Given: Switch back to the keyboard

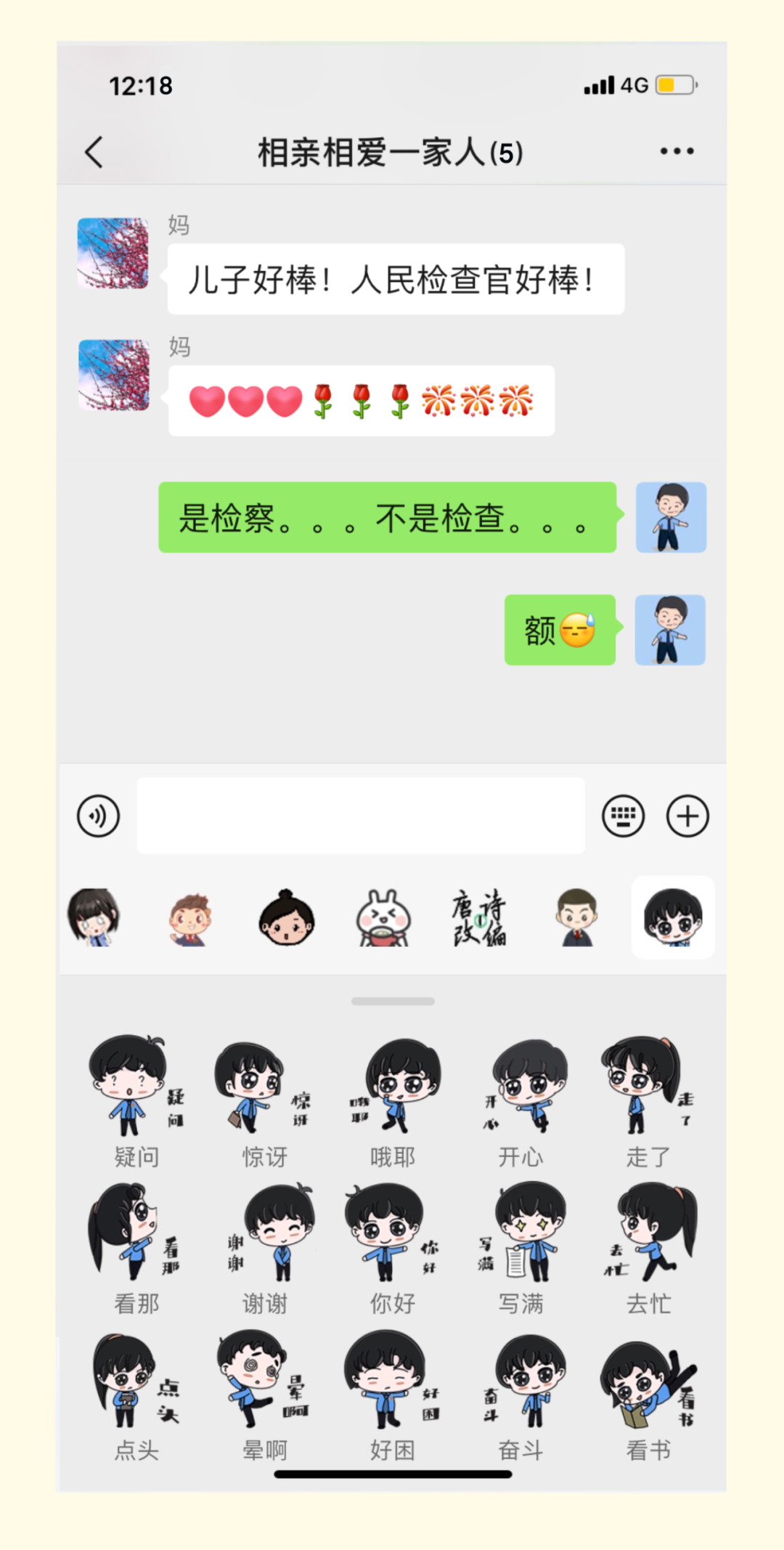Looking at the screenshot, I should click(x=623, y=816).
